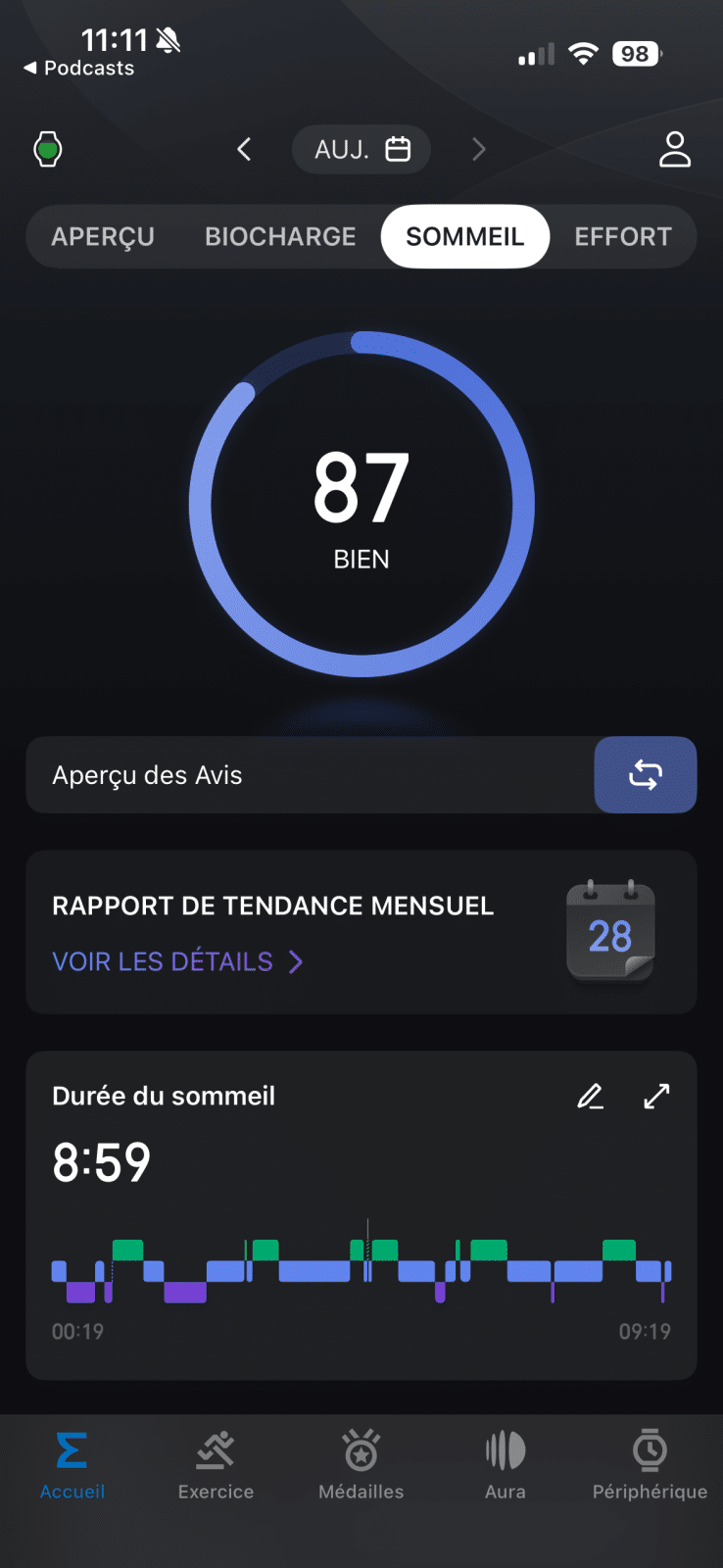Open the user profile icon
The height and width of the screenshot is (1568, 723).
[674, 149]
